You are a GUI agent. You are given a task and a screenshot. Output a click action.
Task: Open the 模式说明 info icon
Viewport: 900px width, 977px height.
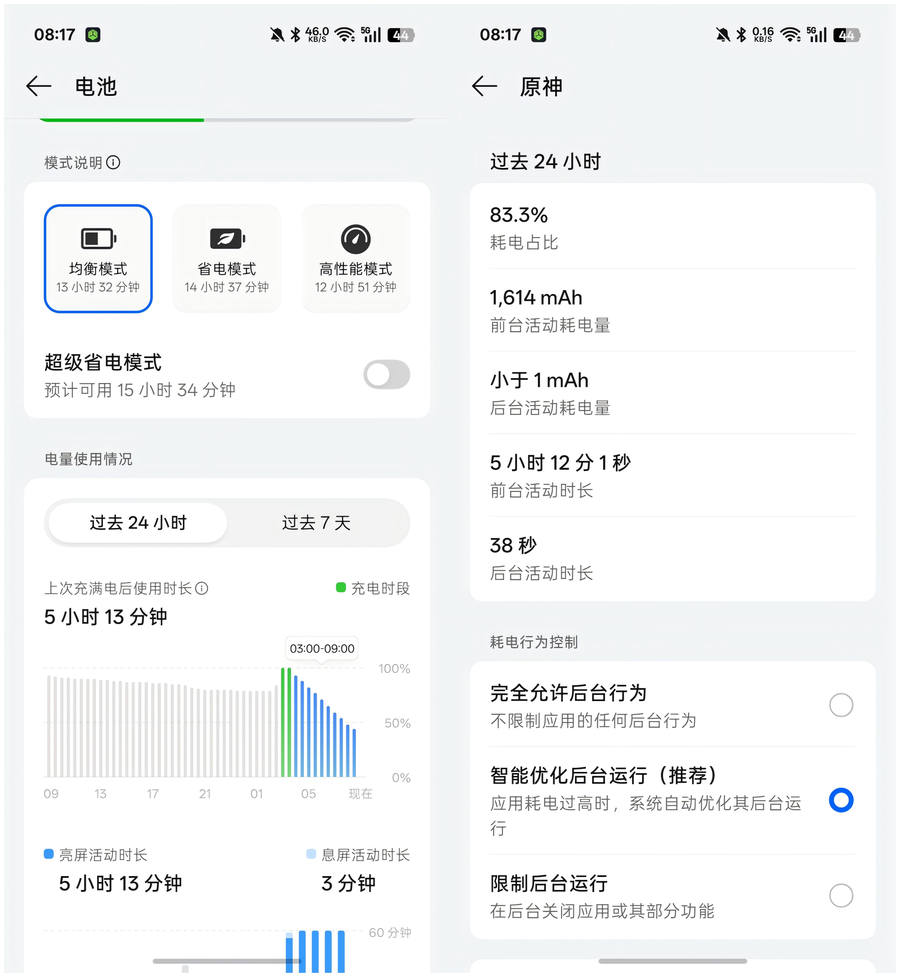pos(113,162)
